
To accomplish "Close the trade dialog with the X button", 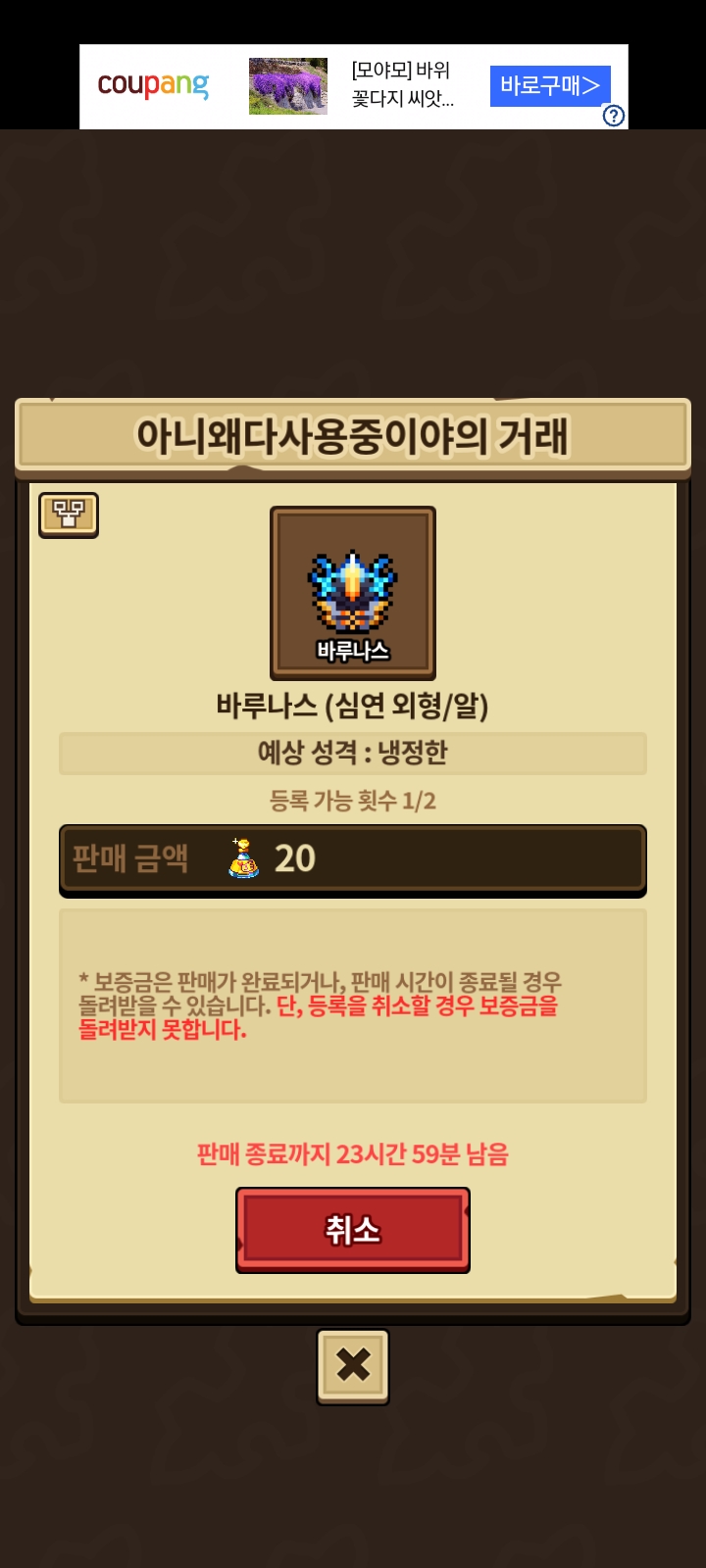I will click(353, 1366).
